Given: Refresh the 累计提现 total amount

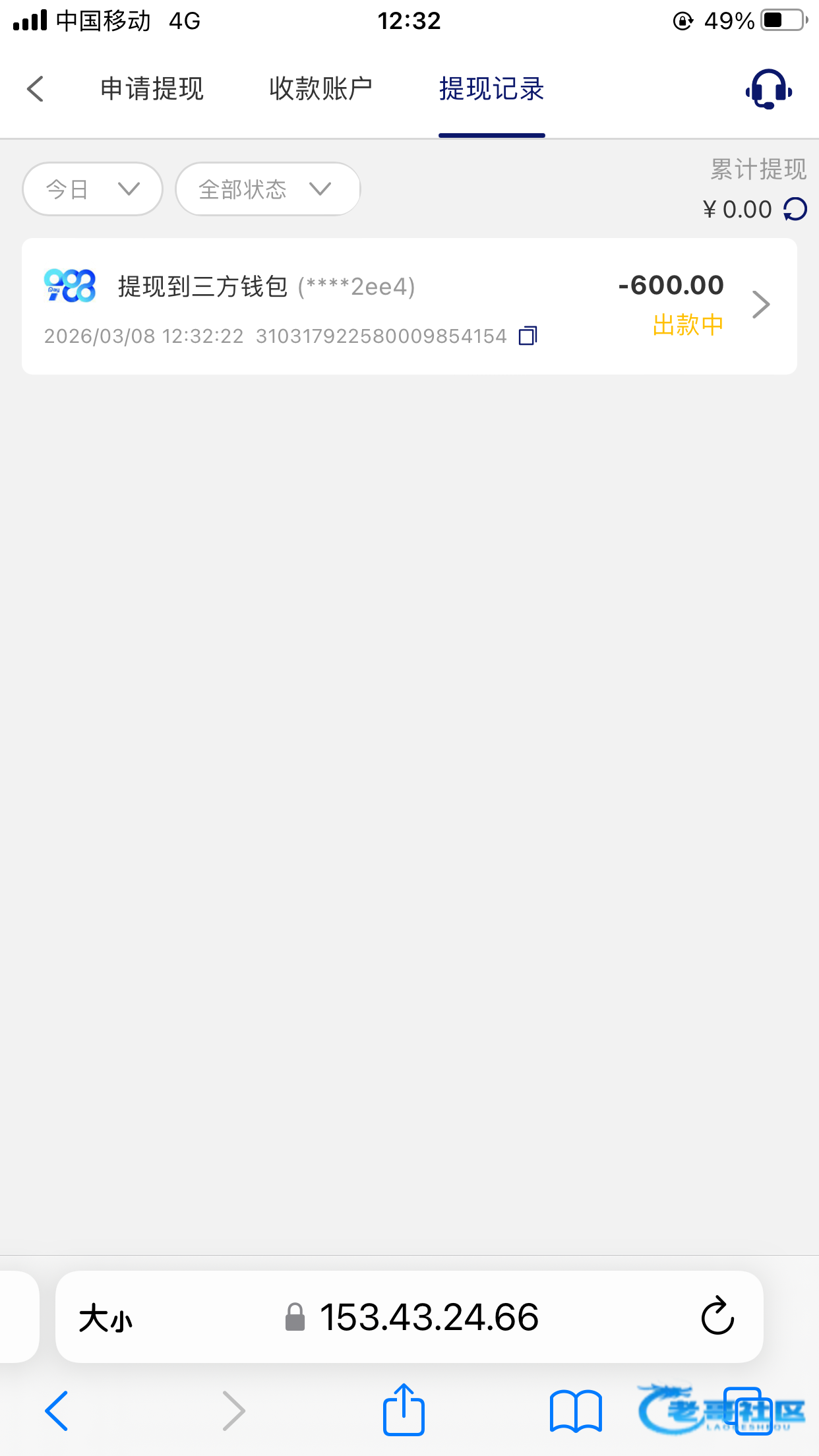Looking at the screenshot, I should click(795, 210).
